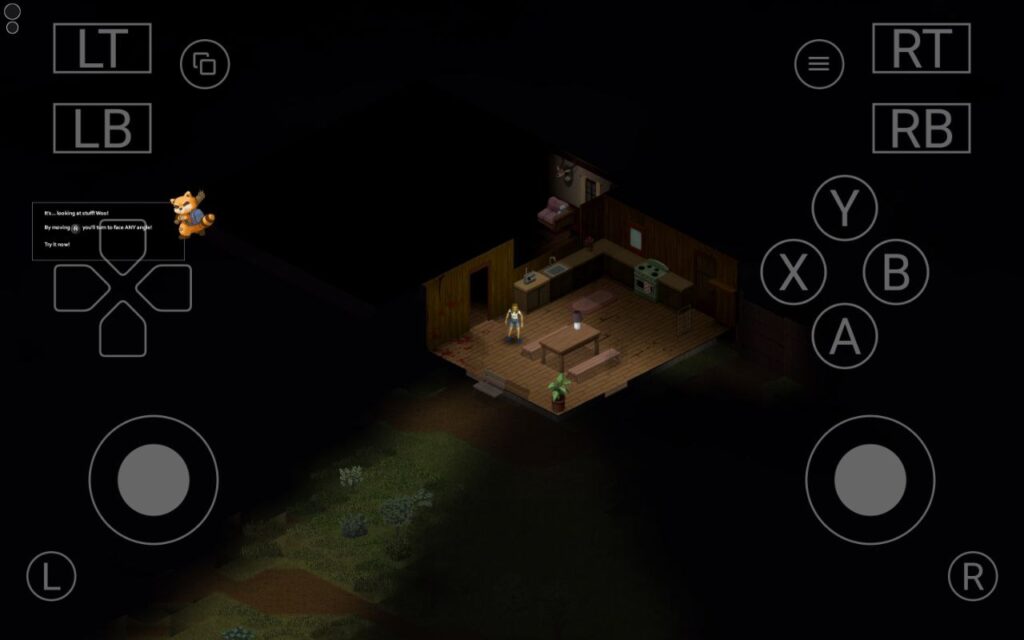
Task: Tap the D-pad down arrow
Action: tap(123, 328)
